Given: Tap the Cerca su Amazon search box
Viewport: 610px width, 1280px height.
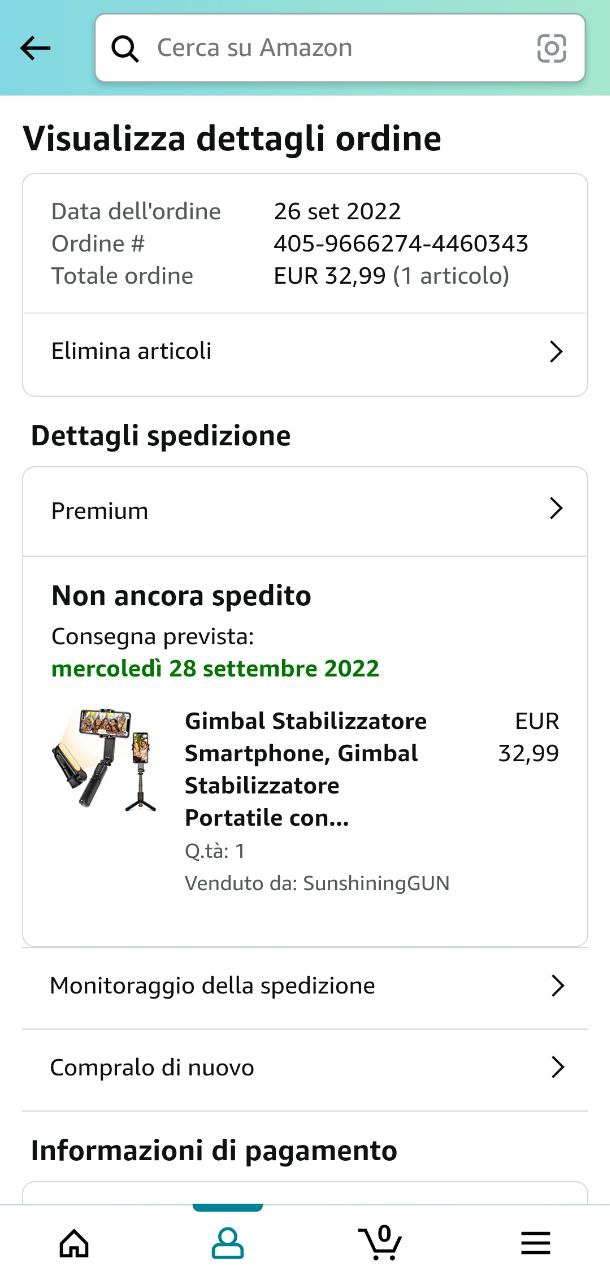Looking at the screenshot, I should (x=320, y=48).
